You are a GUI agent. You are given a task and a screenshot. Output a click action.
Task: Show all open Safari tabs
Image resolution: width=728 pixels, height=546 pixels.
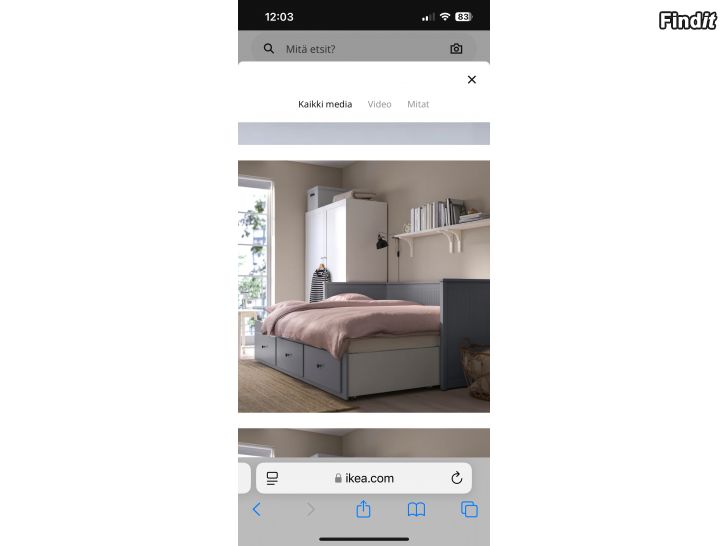tap(469, 510)
